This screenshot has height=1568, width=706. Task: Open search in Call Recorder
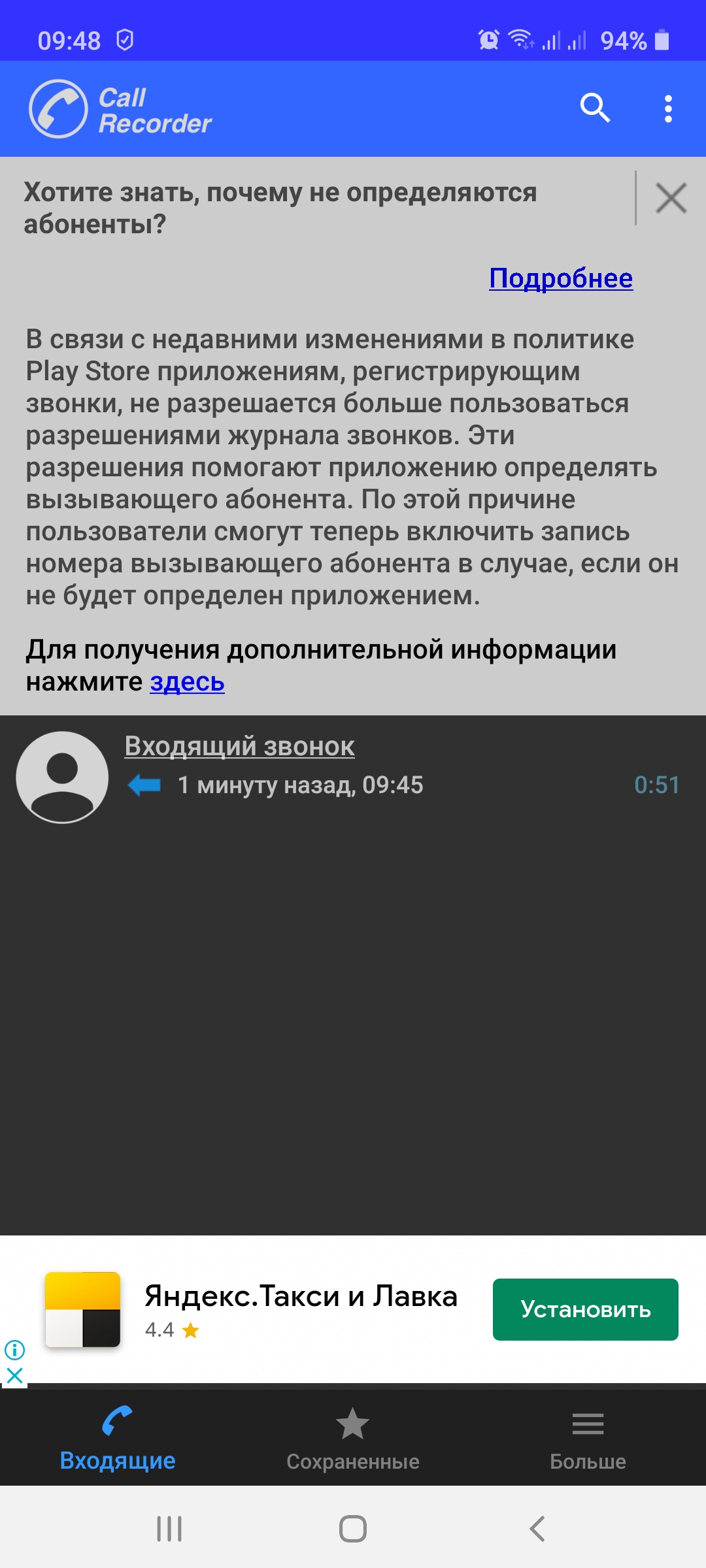[595, 108]
